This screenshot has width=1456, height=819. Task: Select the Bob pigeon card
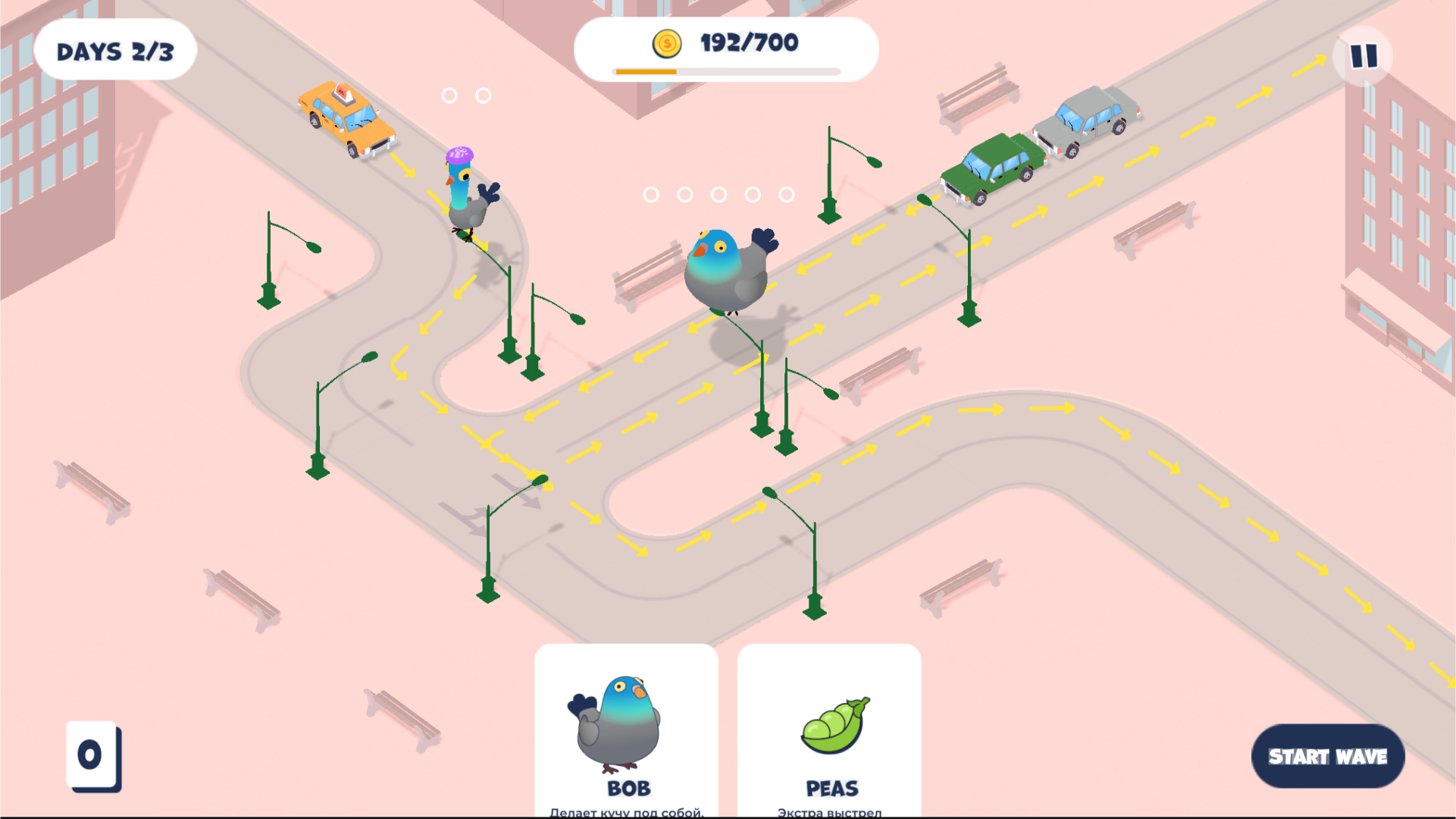click(x=626, y=732)
